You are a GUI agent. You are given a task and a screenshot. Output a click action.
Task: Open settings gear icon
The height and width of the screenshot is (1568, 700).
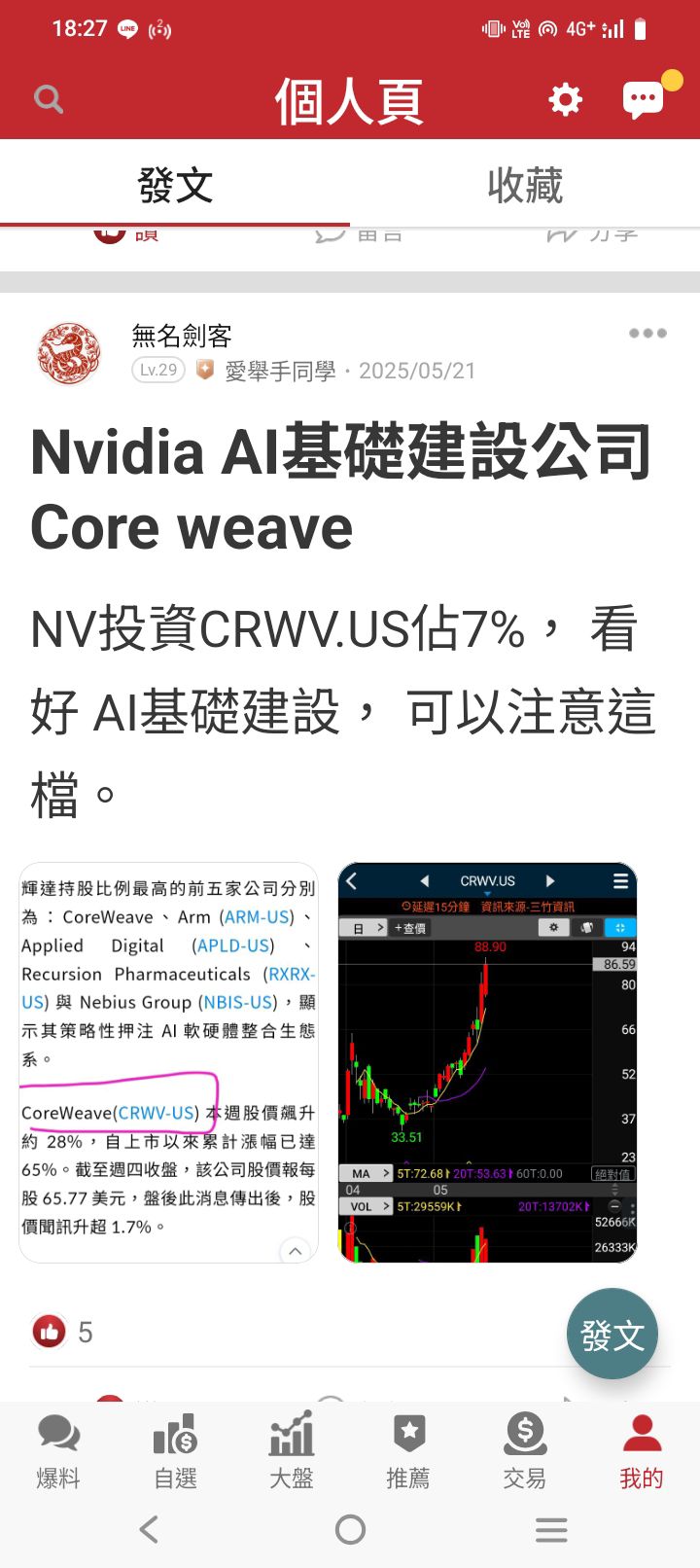click(x=565, y=99)
